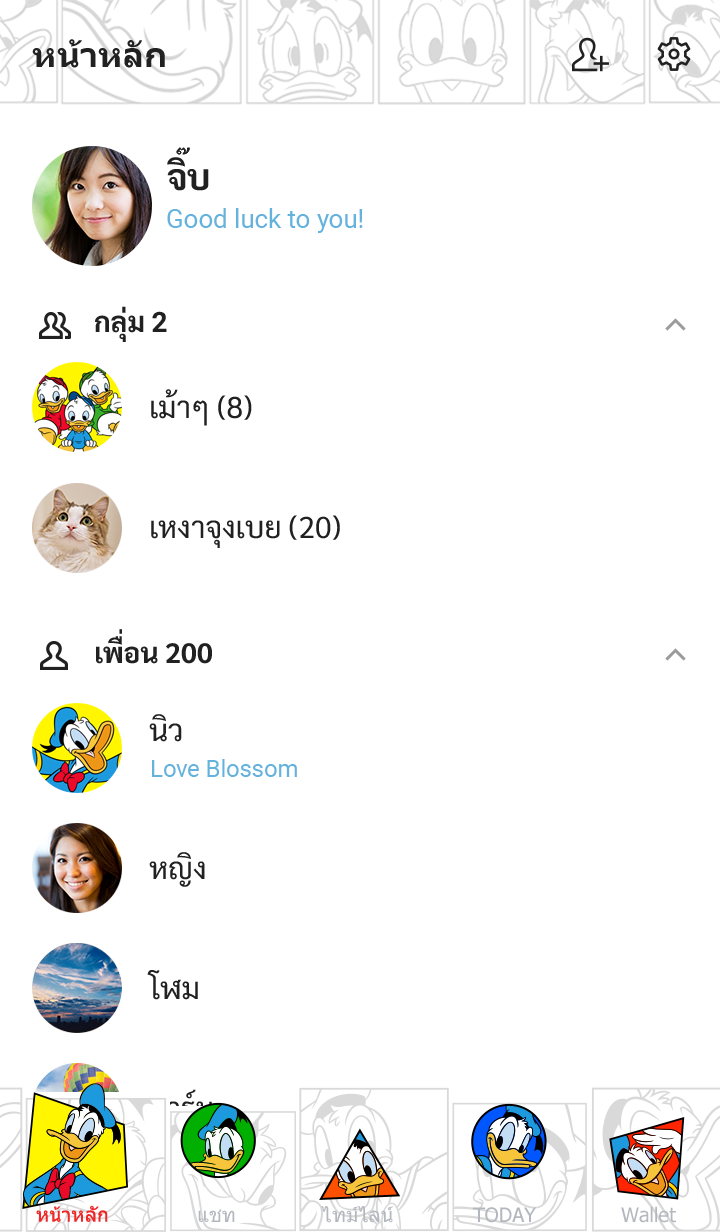The image size is (720, 1232).
Task: Open friend โฟม's profile
Action: click(173, 988)
